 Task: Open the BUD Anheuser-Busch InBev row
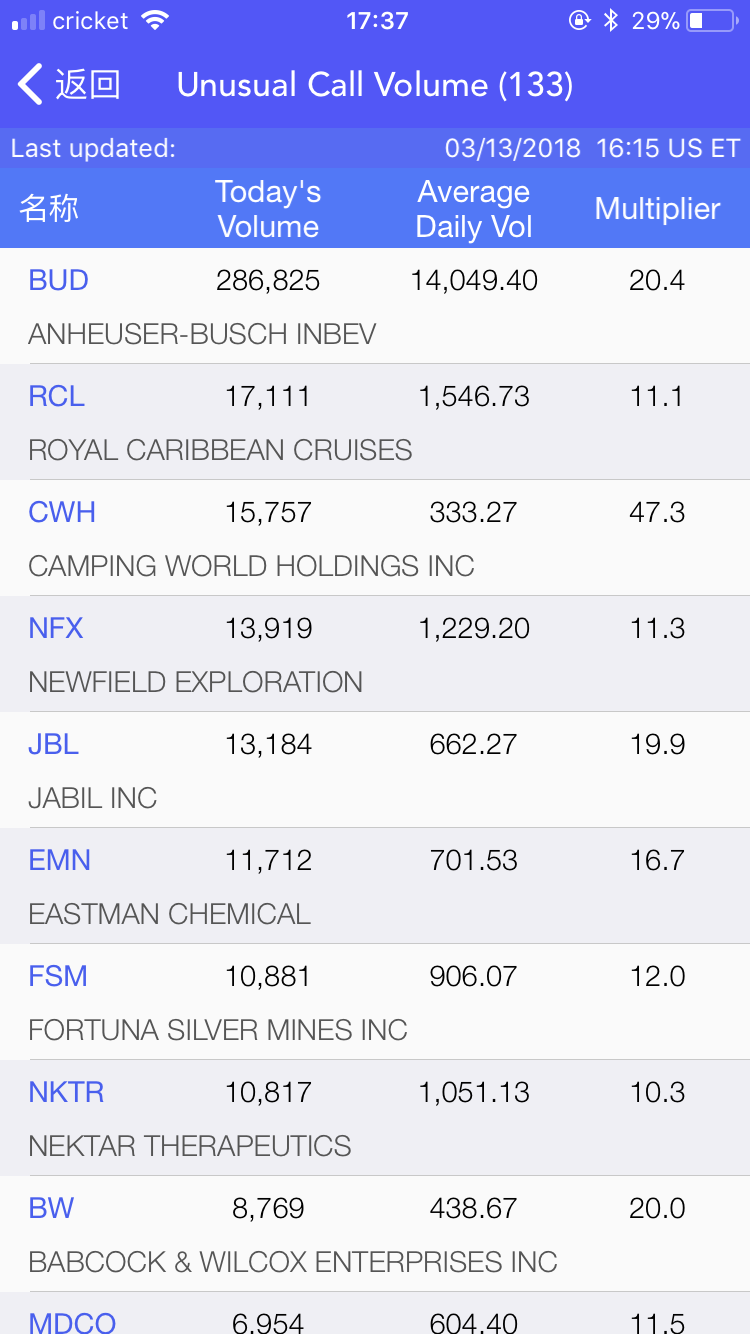[375, 306]
